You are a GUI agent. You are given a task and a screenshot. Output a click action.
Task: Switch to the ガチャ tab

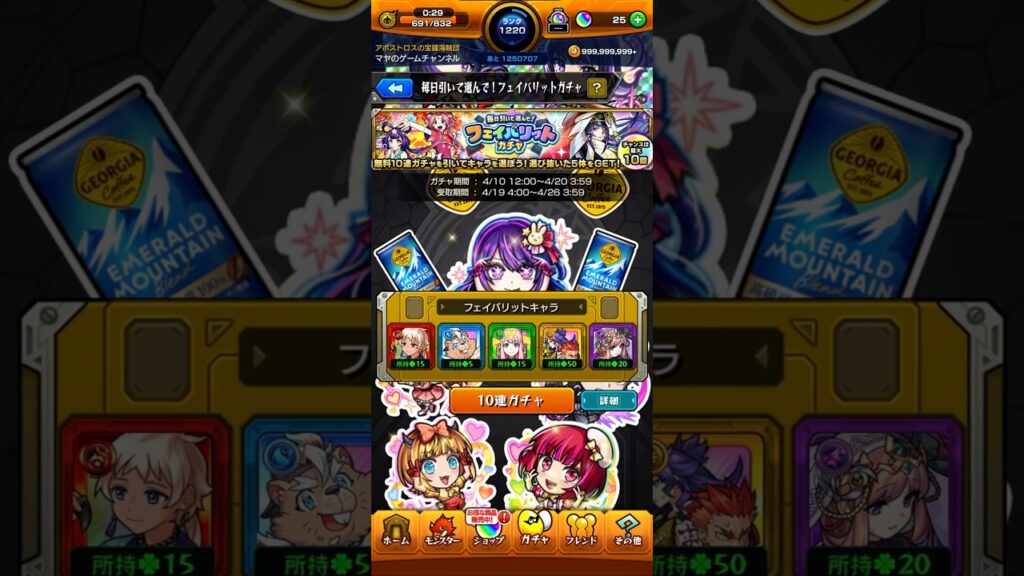coord(535,532)
